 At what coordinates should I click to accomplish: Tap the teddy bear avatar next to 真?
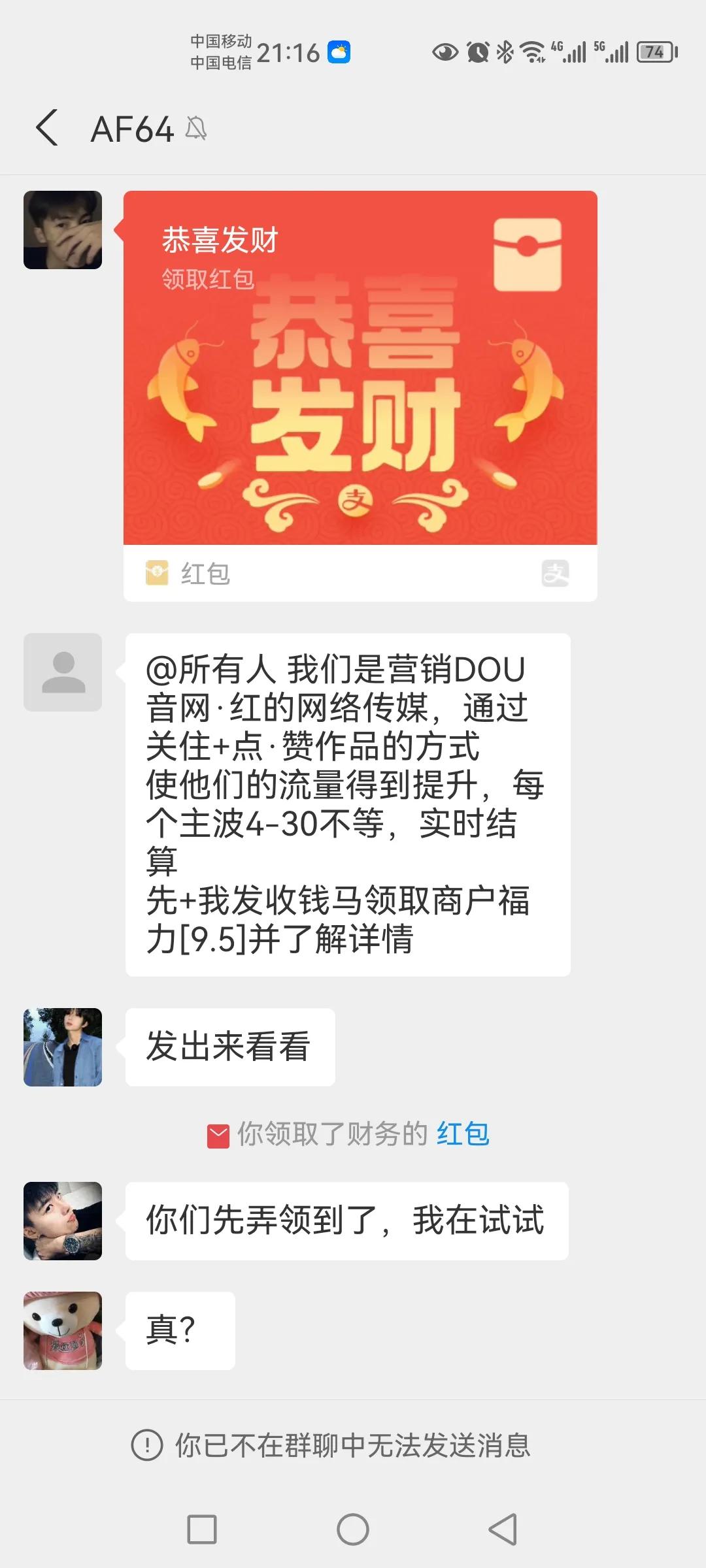click(63, 1333)
